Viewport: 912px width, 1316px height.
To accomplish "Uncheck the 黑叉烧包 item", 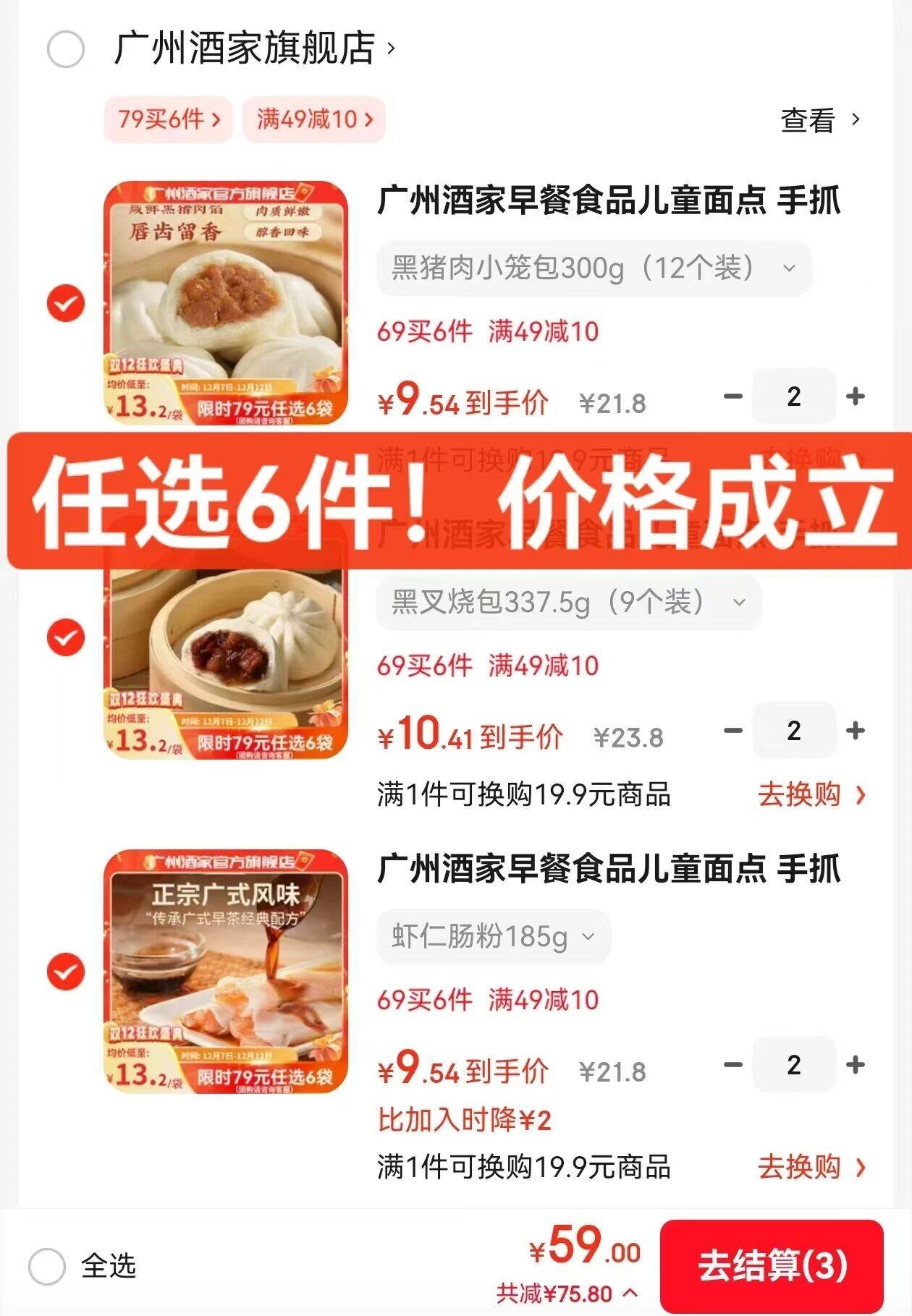I will click(66, 637).
